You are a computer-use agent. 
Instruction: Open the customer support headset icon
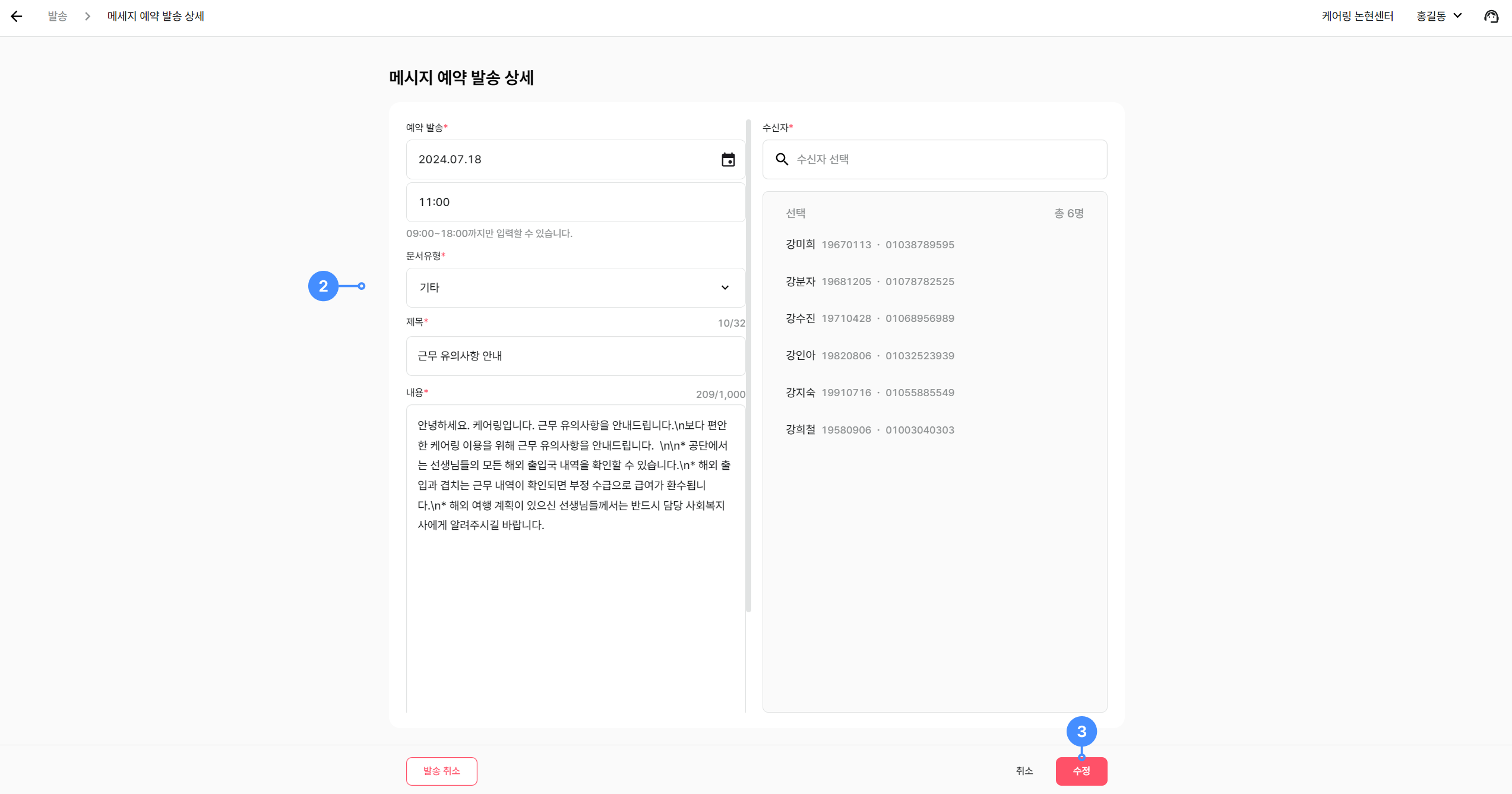pos(1491,17)
